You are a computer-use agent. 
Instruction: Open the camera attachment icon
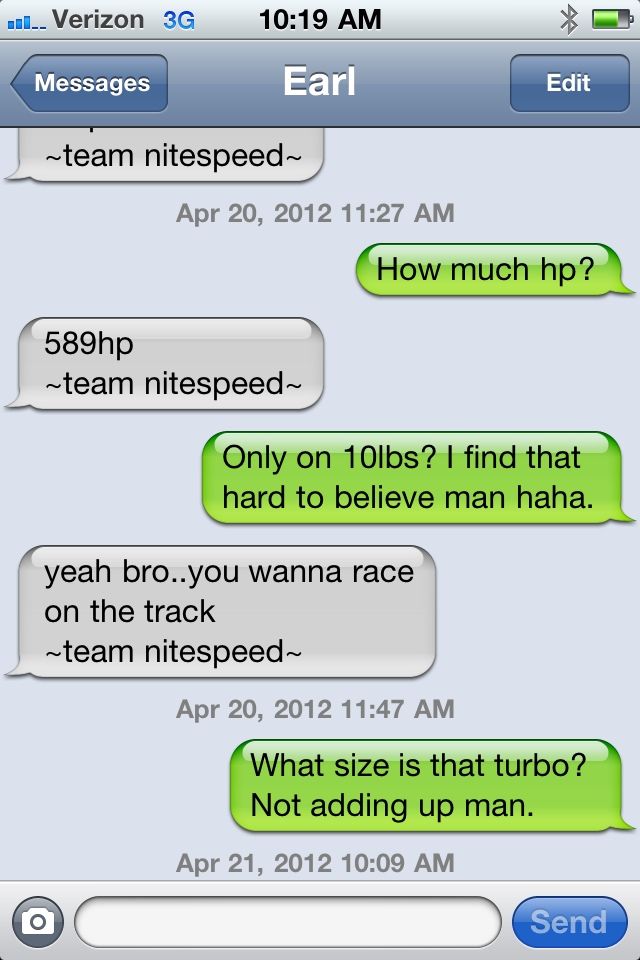pyautogui.click(x=38, y=921)
